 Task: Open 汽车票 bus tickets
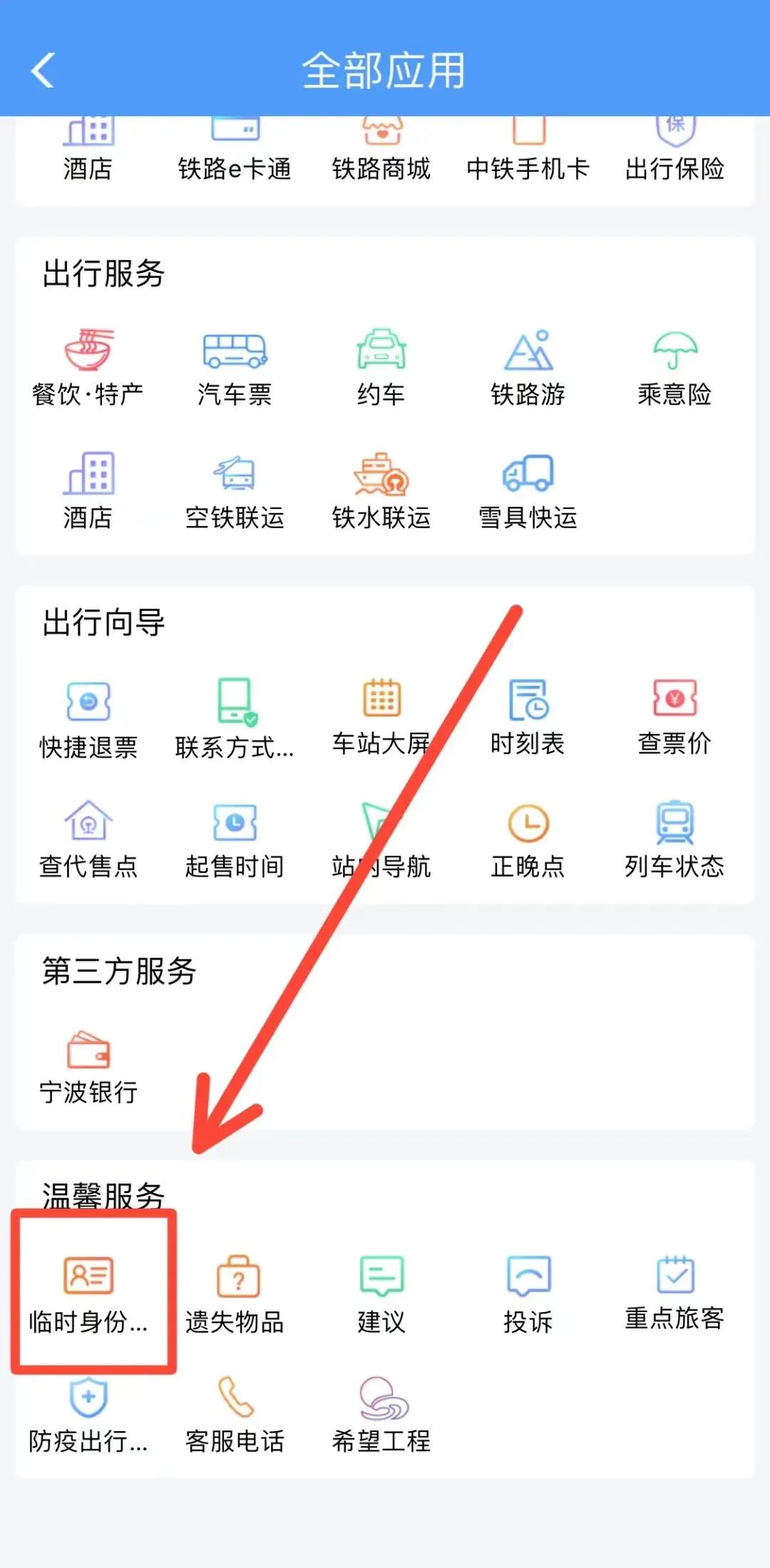pyautogui.click(x=235, y=366)
